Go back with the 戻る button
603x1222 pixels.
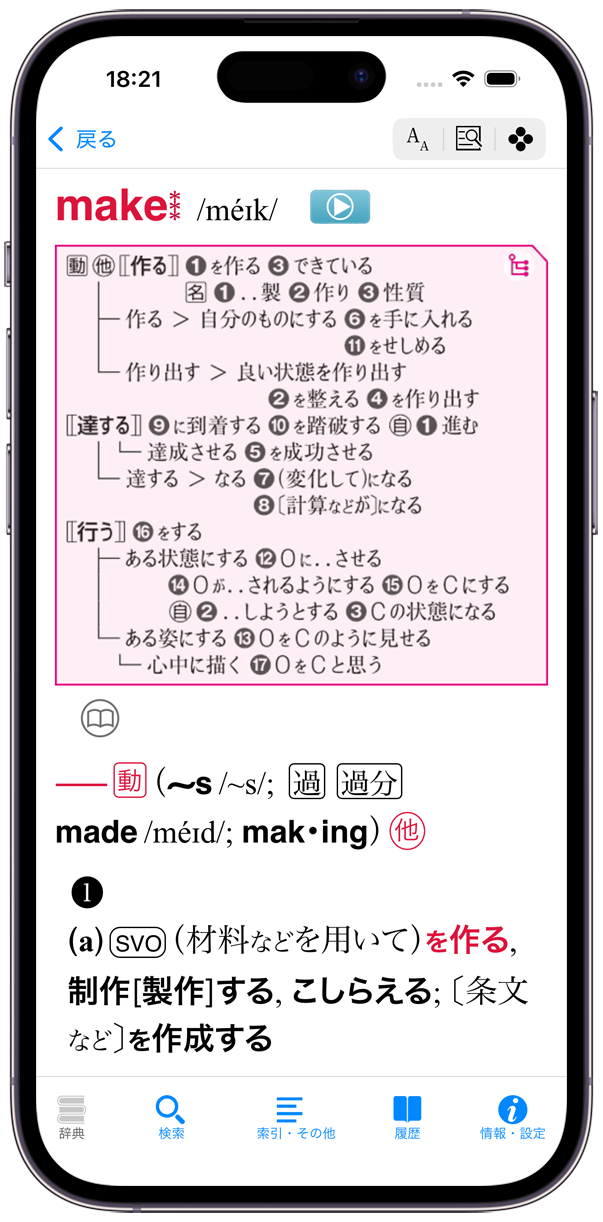click(x=83, y=139)
